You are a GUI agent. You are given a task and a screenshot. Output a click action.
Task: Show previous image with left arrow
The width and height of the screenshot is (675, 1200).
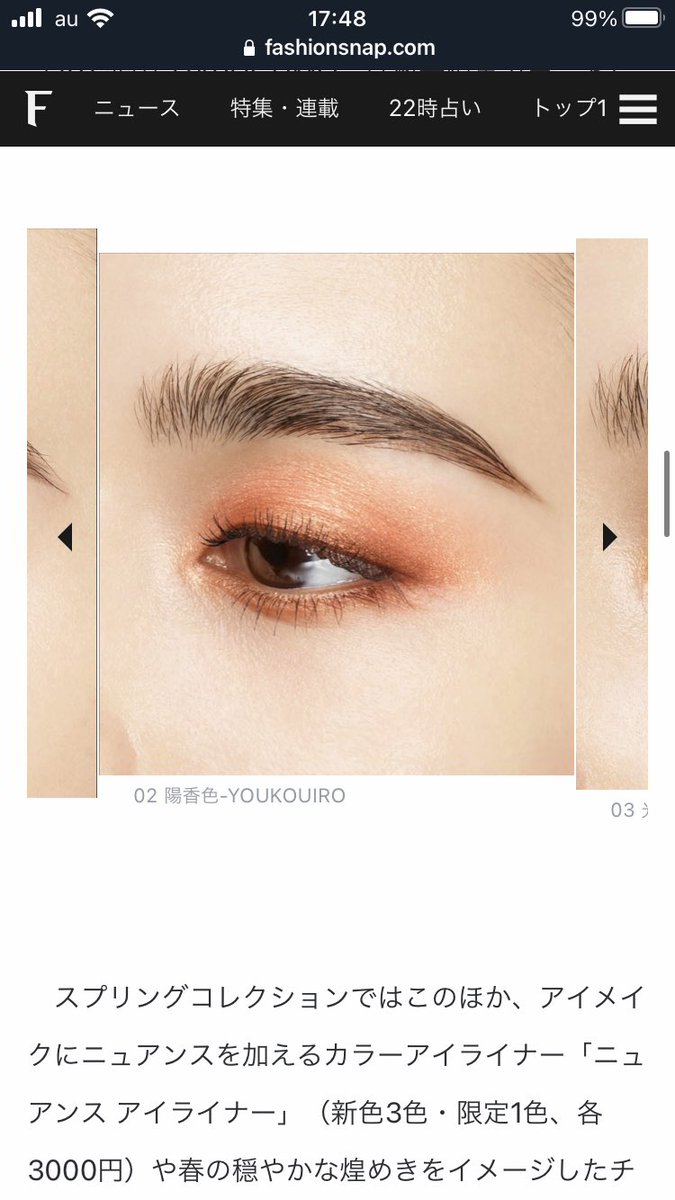point(65,537)
